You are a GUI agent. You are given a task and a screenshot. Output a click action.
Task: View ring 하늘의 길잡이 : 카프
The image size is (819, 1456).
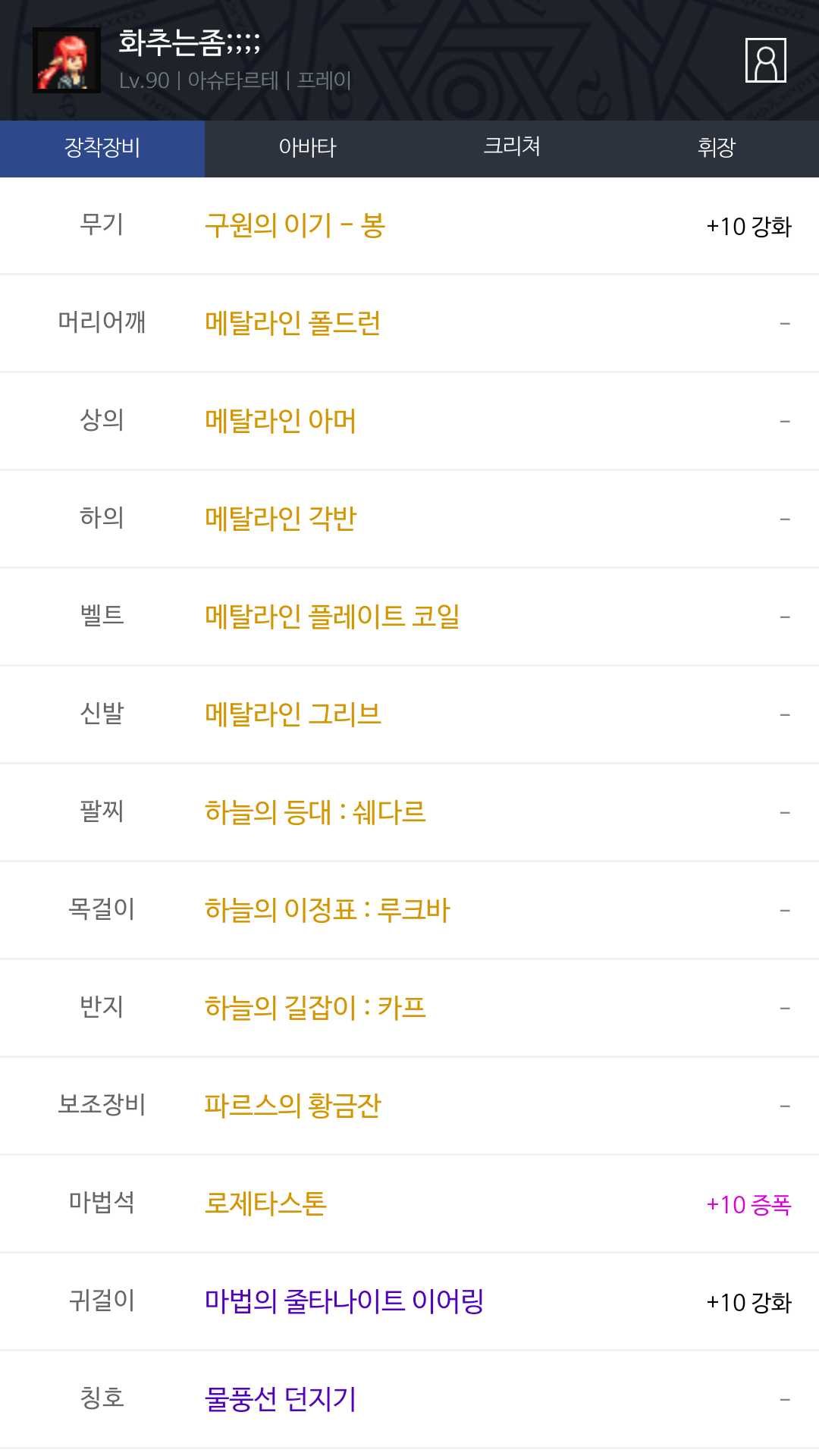(x=315, y=1008)
